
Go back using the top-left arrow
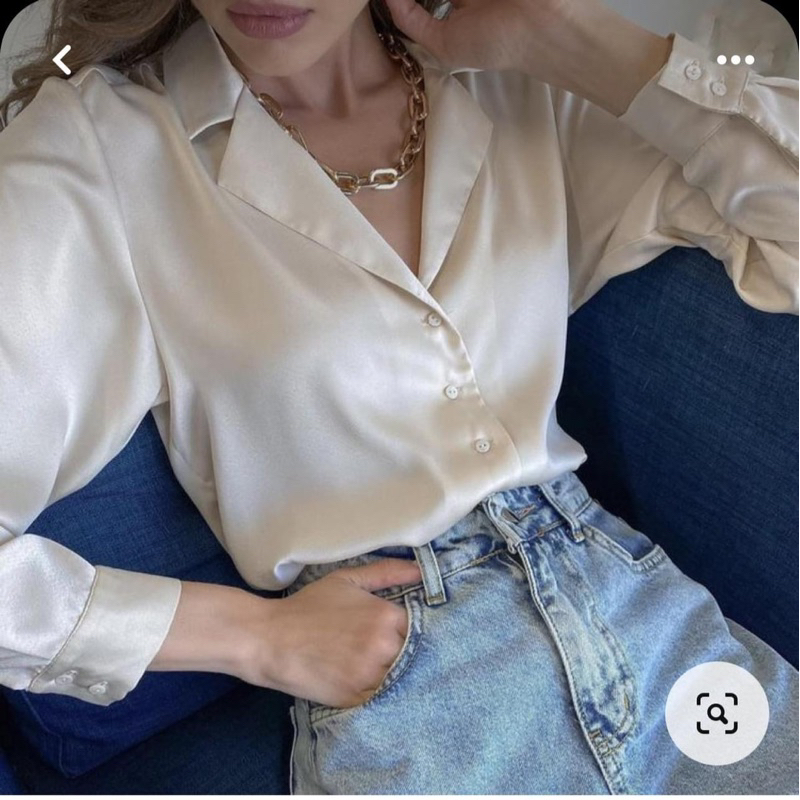63,60
